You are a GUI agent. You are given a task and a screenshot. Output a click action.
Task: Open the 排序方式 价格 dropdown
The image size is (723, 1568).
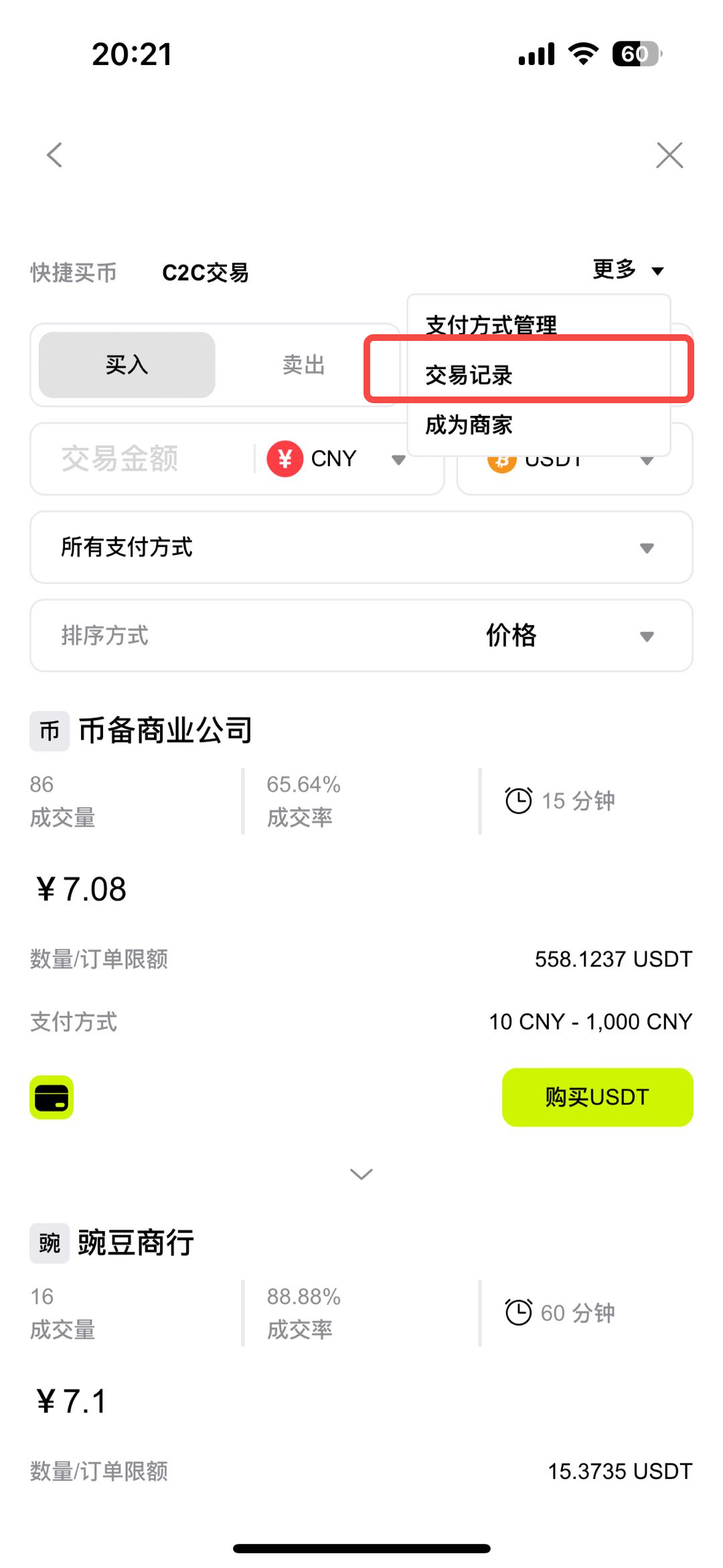tap(361, 635)
